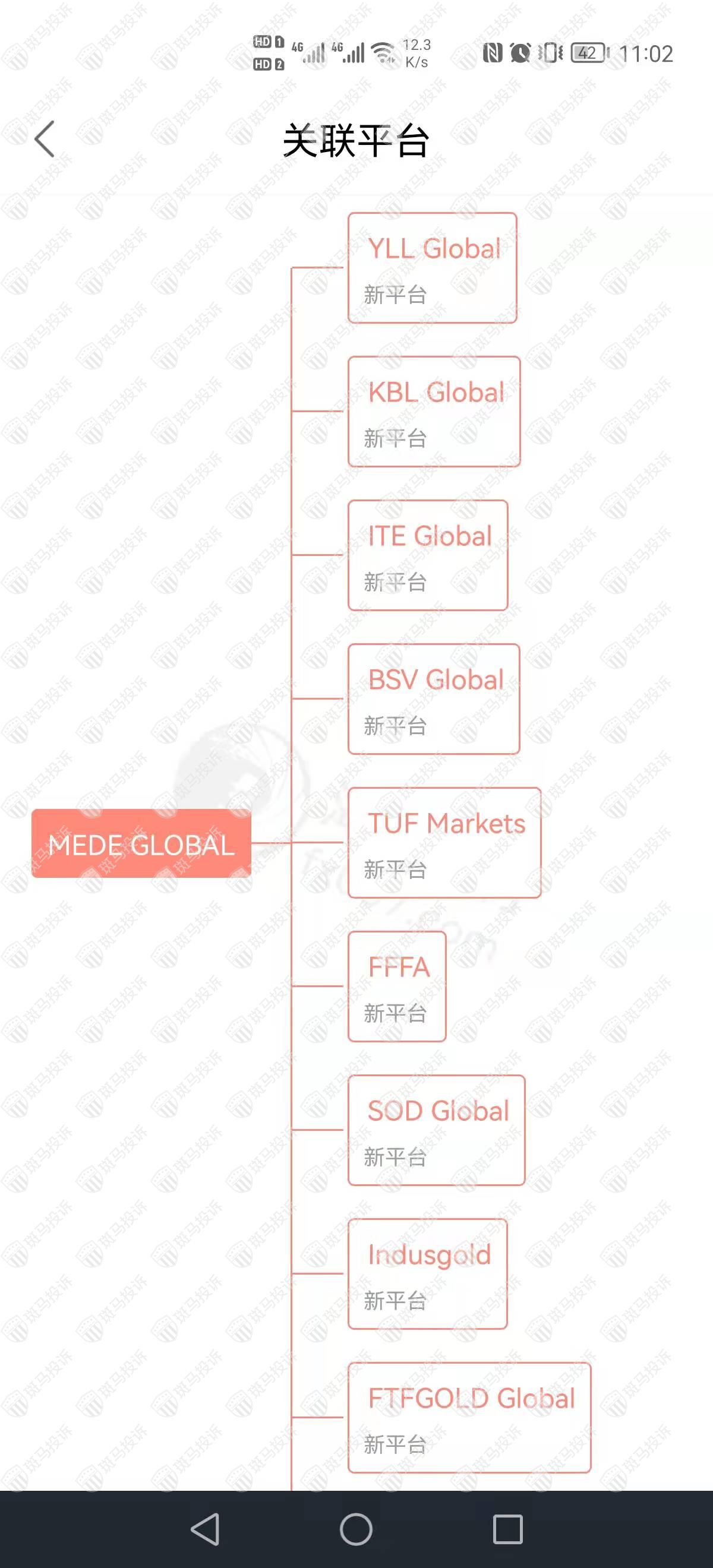Tap the system home button
This screenshot has width=713, height=1568.
[356, 1529]
